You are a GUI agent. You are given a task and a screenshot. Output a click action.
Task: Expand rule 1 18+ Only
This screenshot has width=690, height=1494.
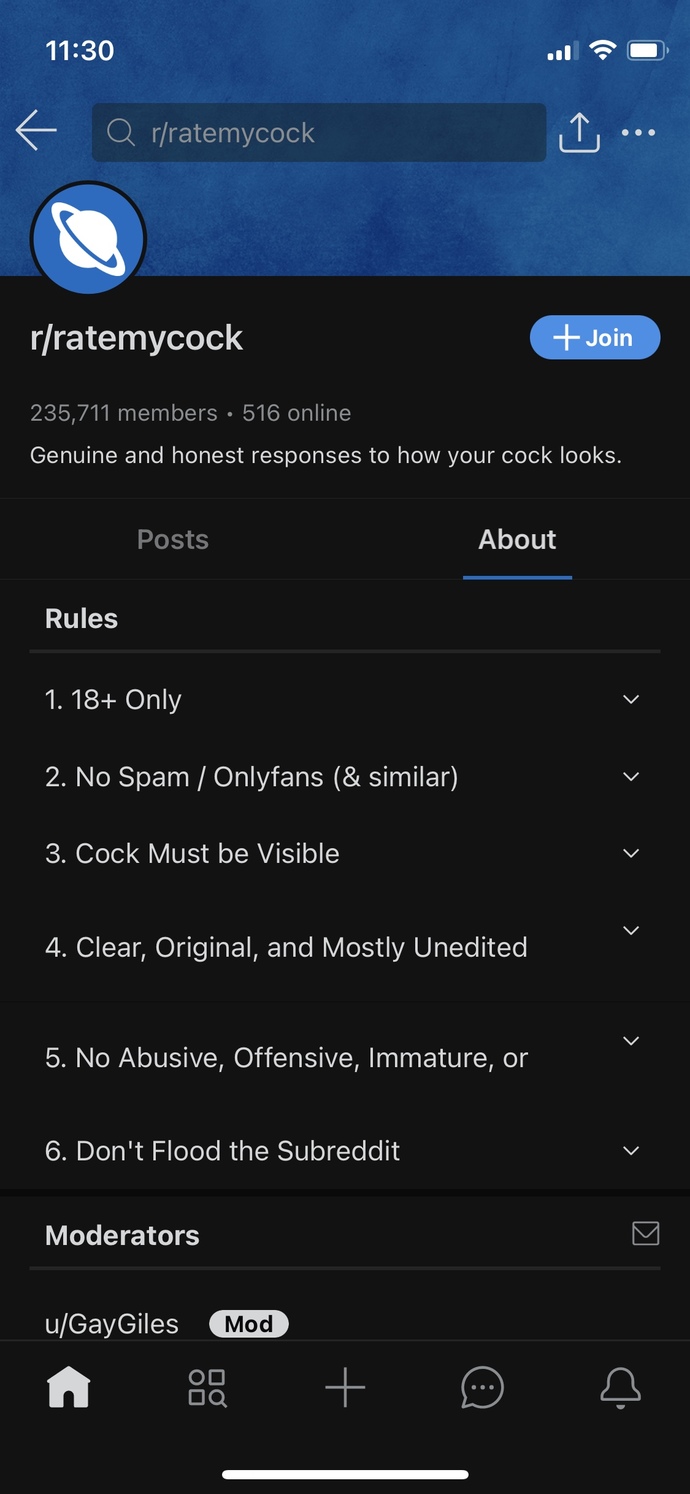click(x=345, y=699)
